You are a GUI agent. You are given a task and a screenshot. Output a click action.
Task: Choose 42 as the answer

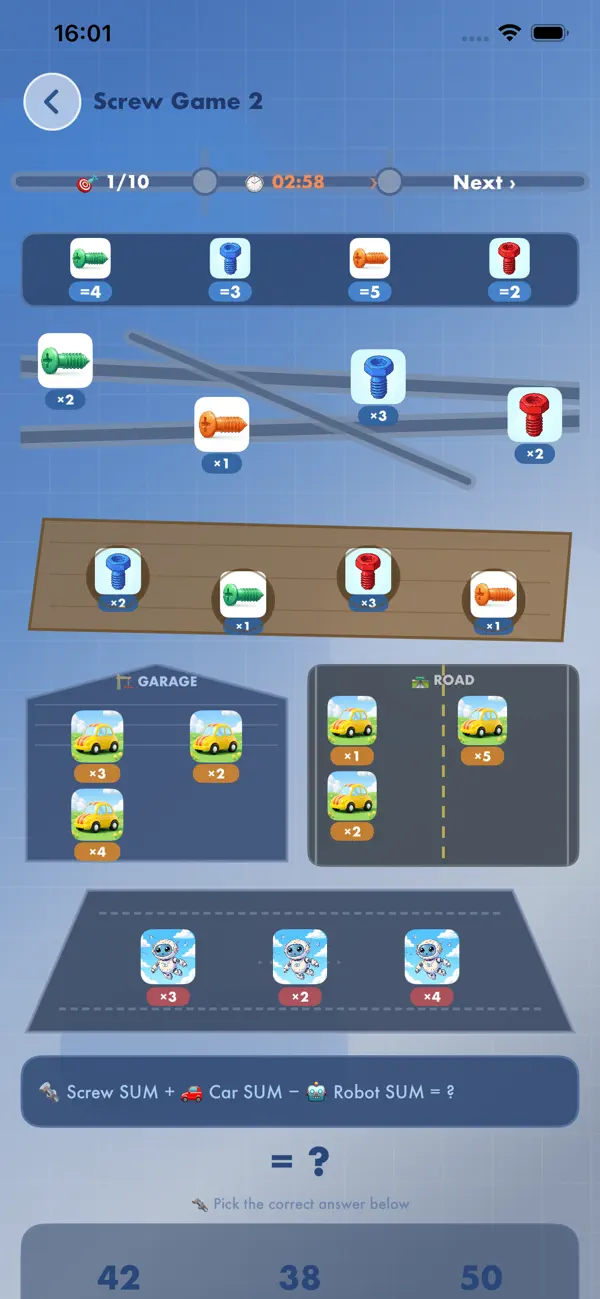coord(118,1277)
